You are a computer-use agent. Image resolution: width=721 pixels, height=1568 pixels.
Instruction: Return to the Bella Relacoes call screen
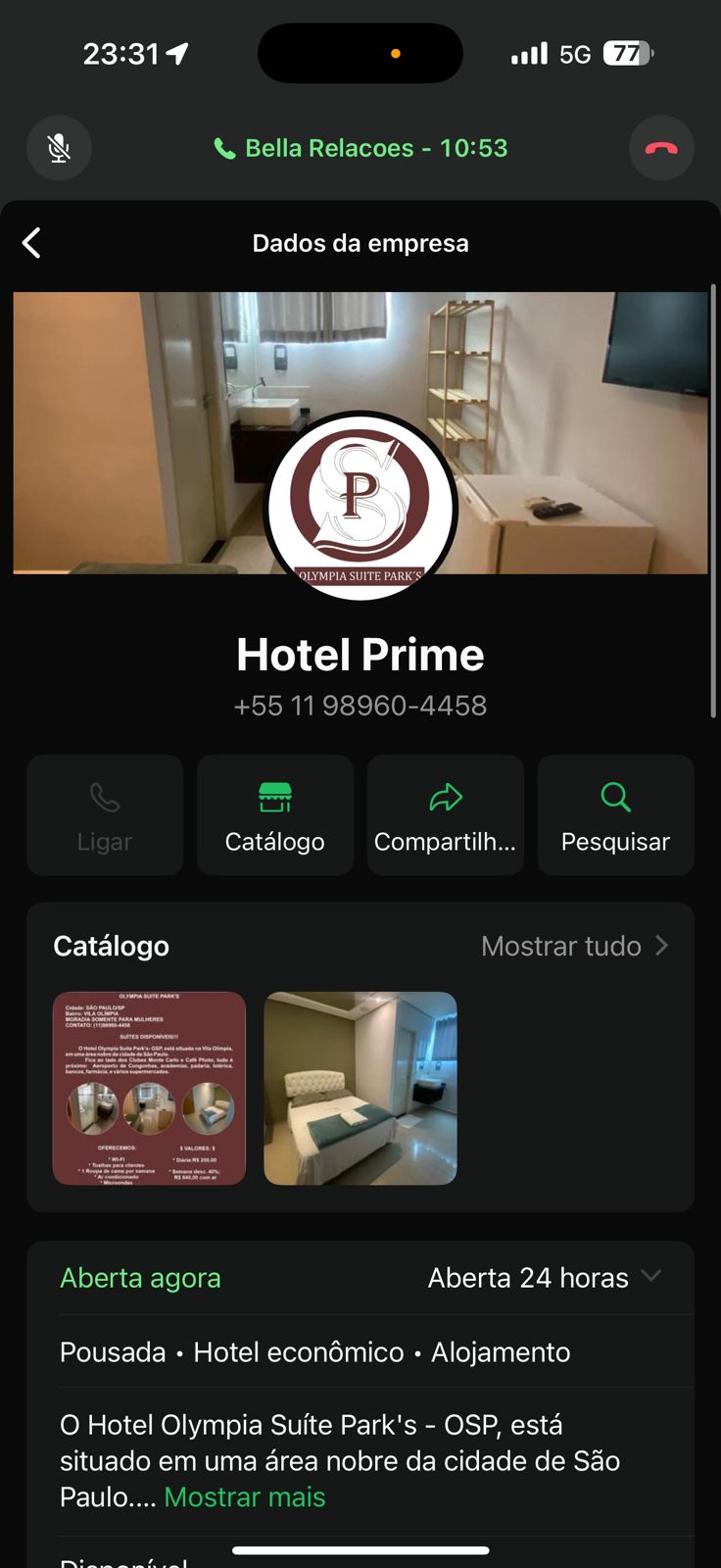click(360, 148)
